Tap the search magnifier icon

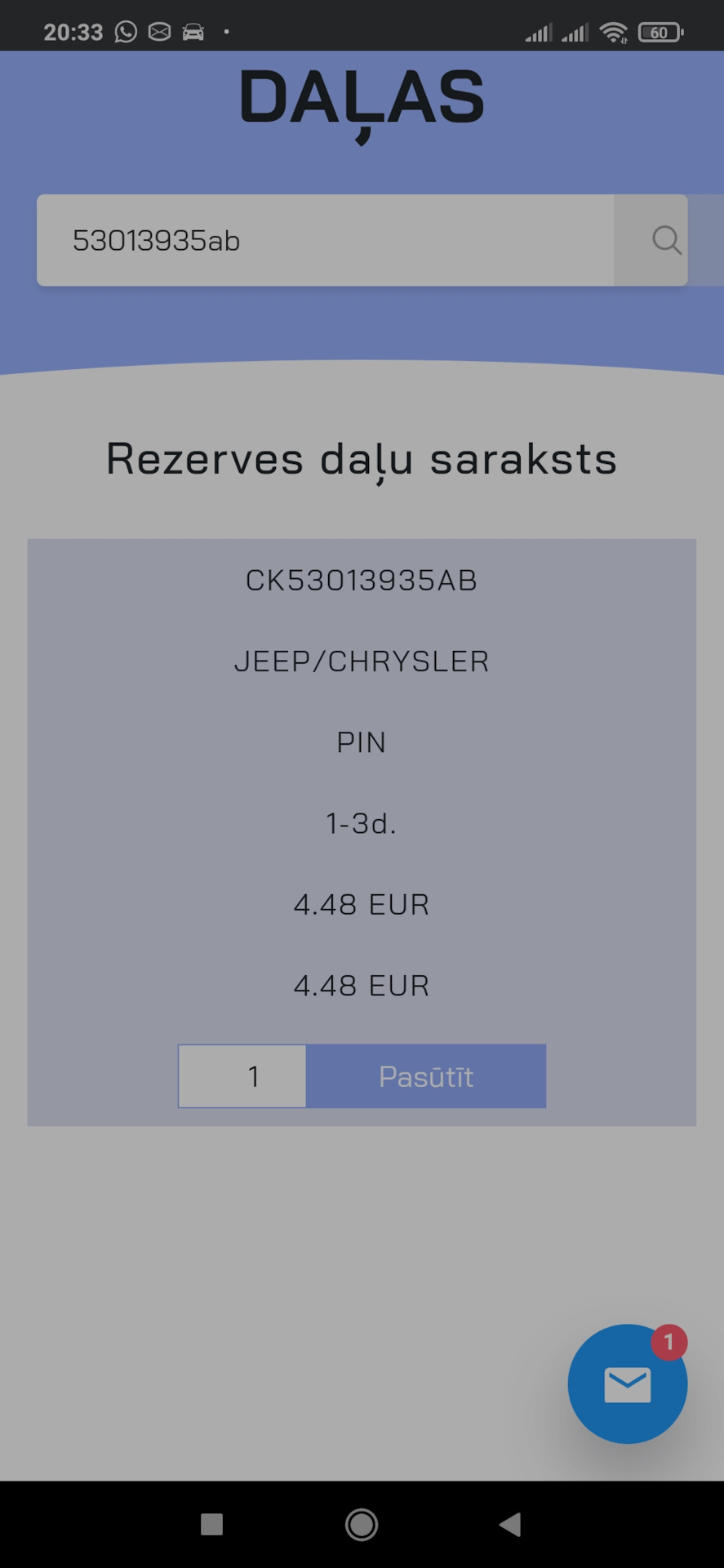[665, 240]
